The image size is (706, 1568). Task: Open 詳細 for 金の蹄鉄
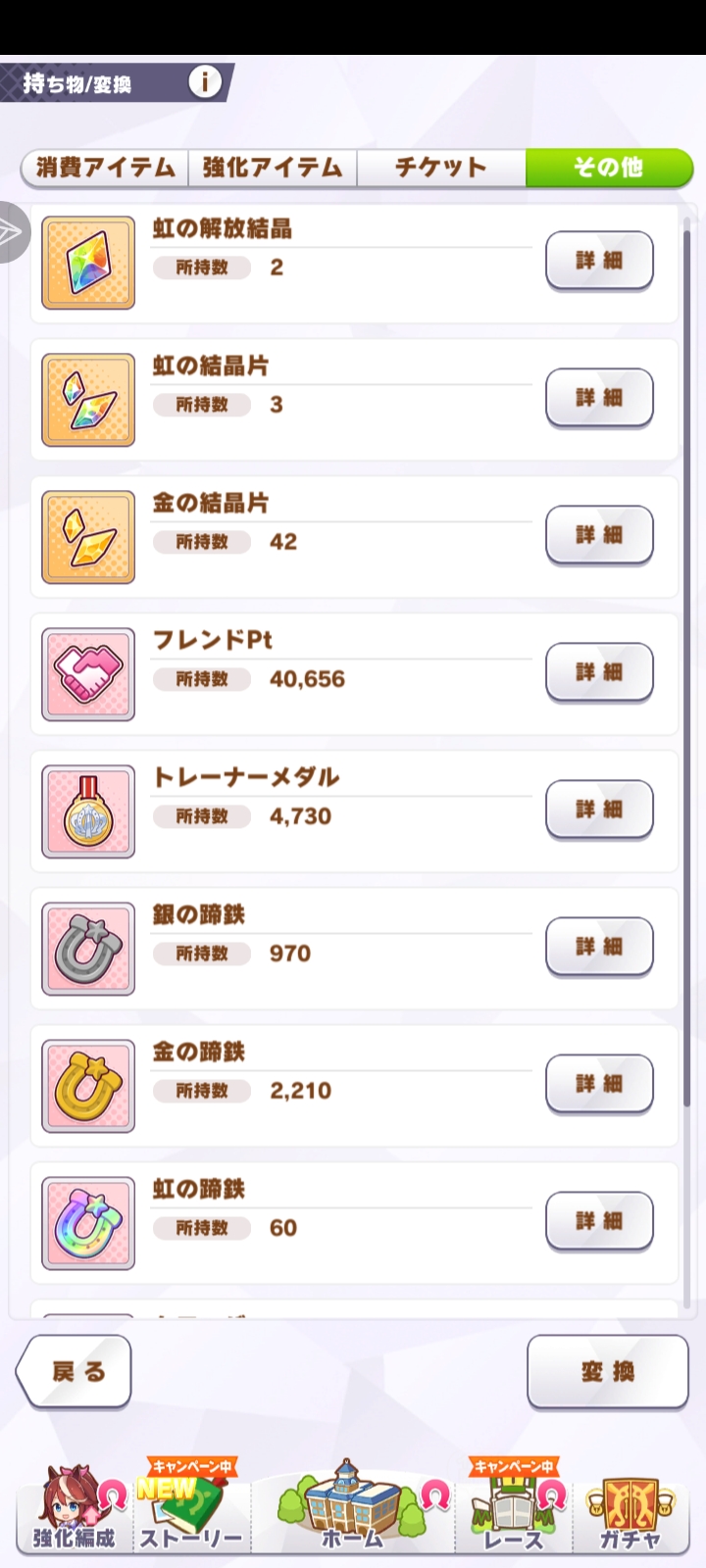tap(599, 1084)
